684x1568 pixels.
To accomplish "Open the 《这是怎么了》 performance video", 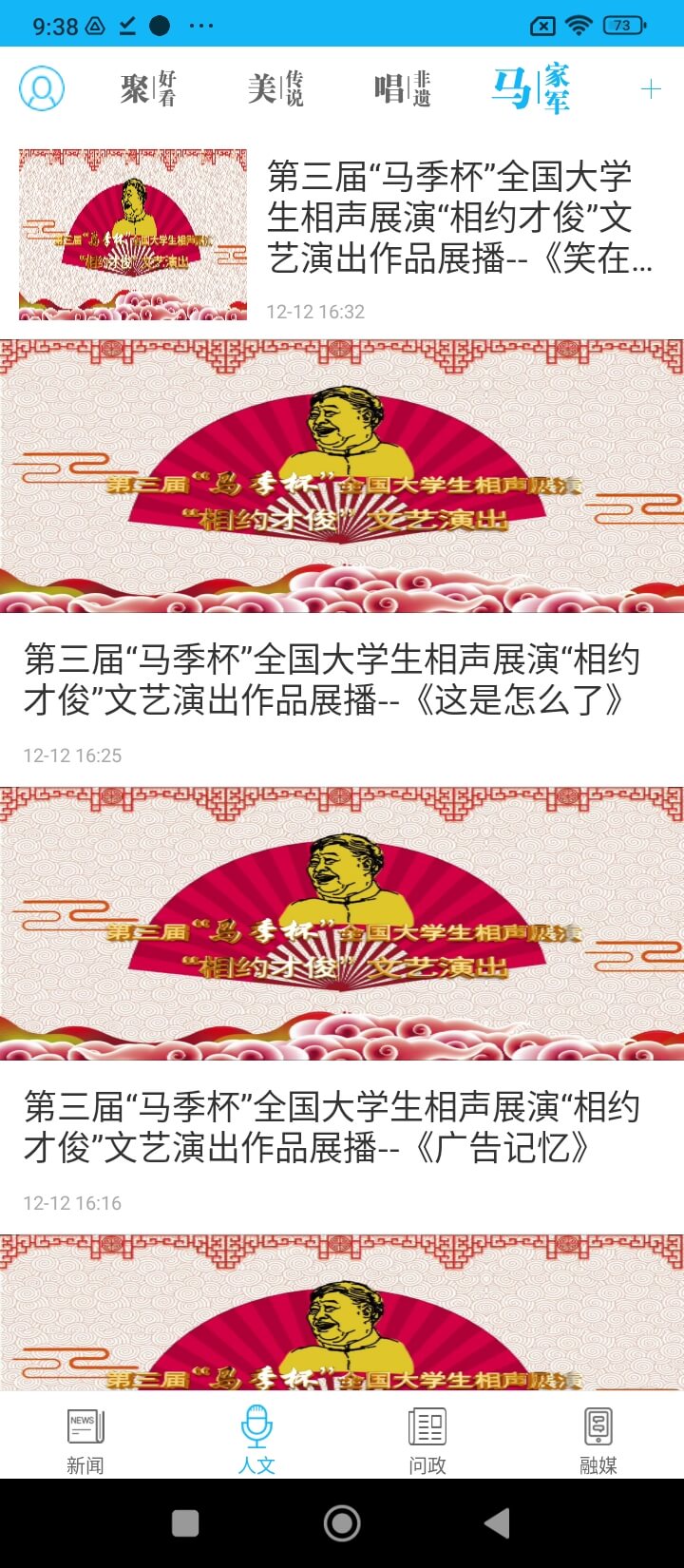I will [342, 679].
